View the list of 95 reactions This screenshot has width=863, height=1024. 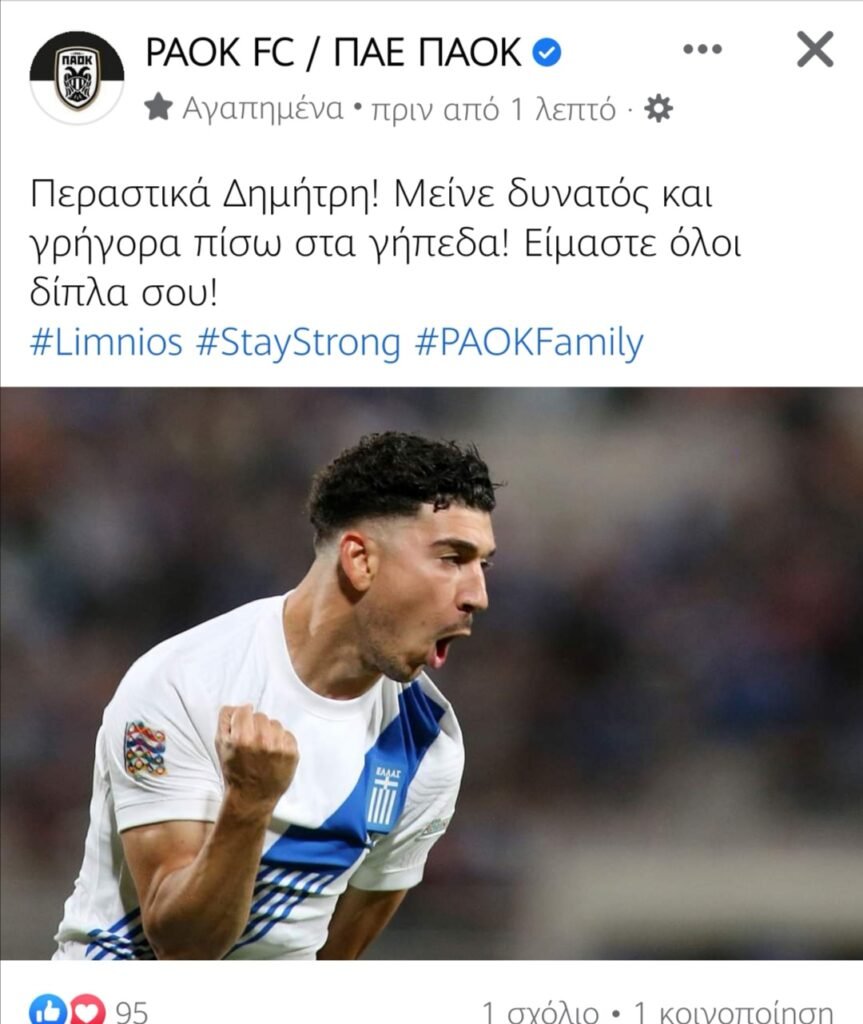tap(90, 1011)
